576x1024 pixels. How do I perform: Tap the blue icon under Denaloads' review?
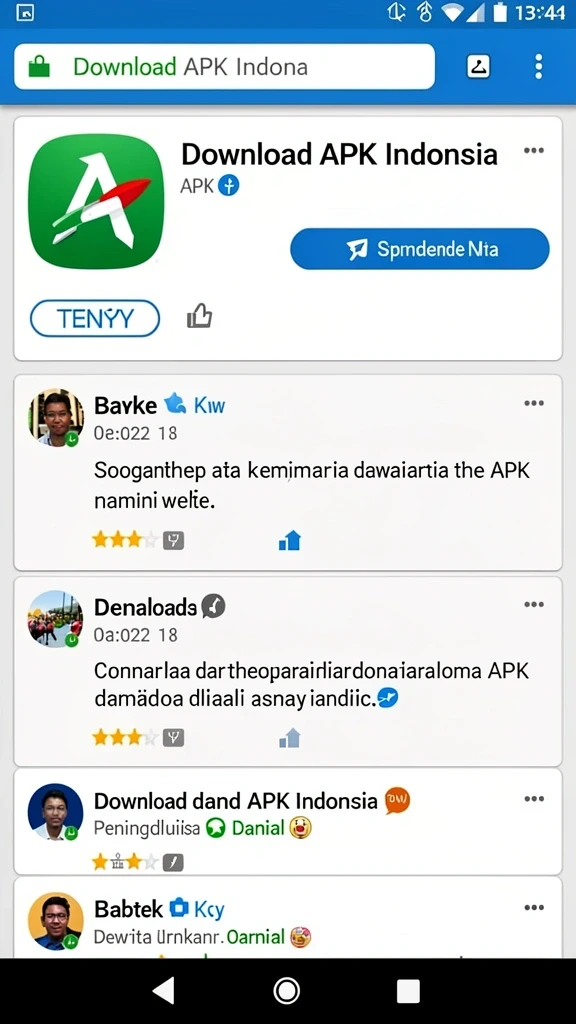(x=289, y=738)
